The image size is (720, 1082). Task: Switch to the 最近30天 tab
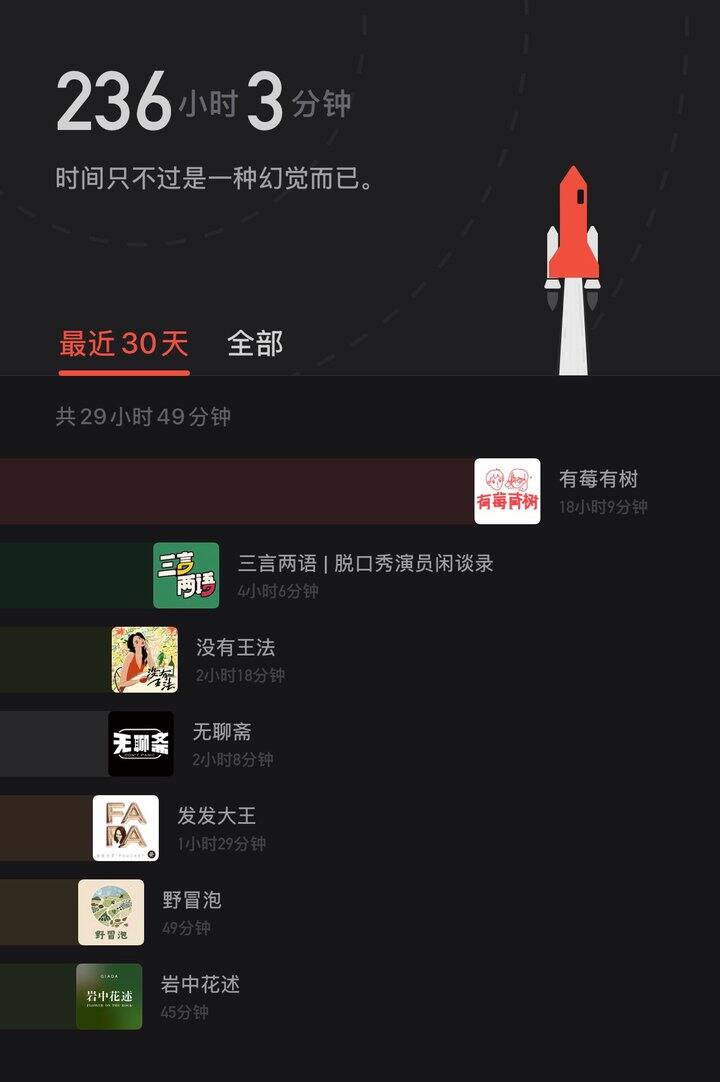pos(124,344)
